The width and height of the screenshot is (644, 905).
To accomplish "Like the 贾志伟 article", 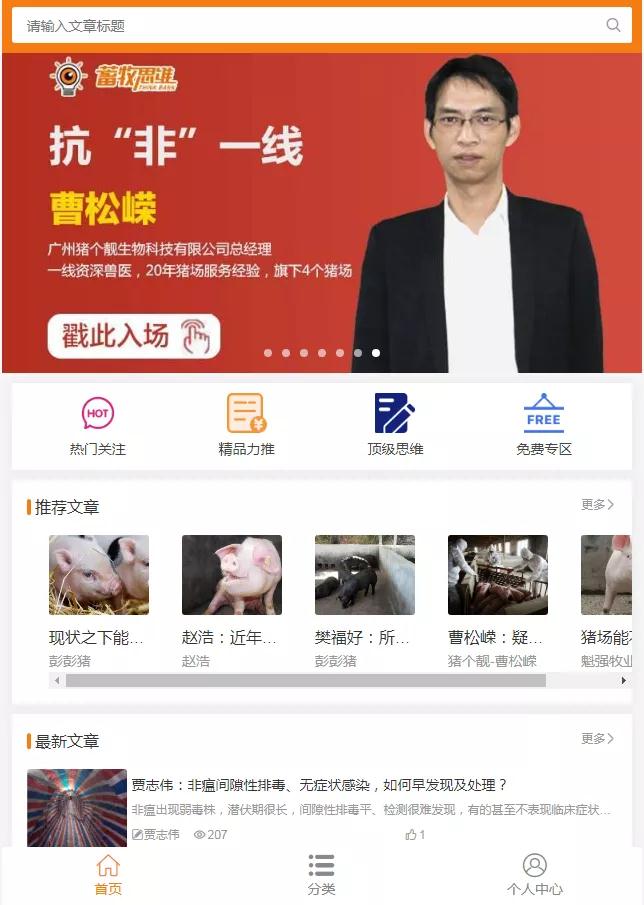I will point(415,834).
